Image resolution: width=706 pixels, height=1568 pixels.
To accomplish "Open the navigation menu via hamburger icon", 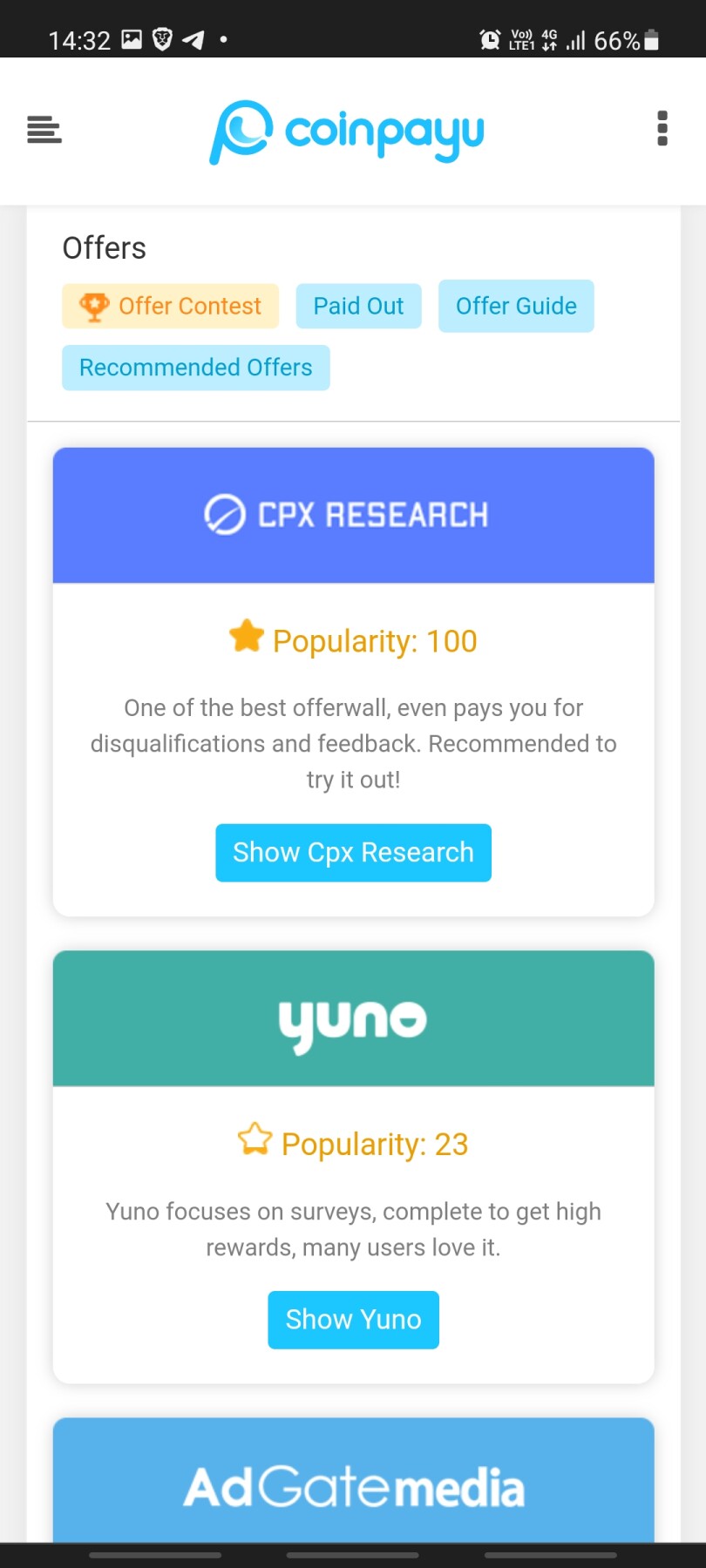I will pyautogui.click(x=44, y=129).
